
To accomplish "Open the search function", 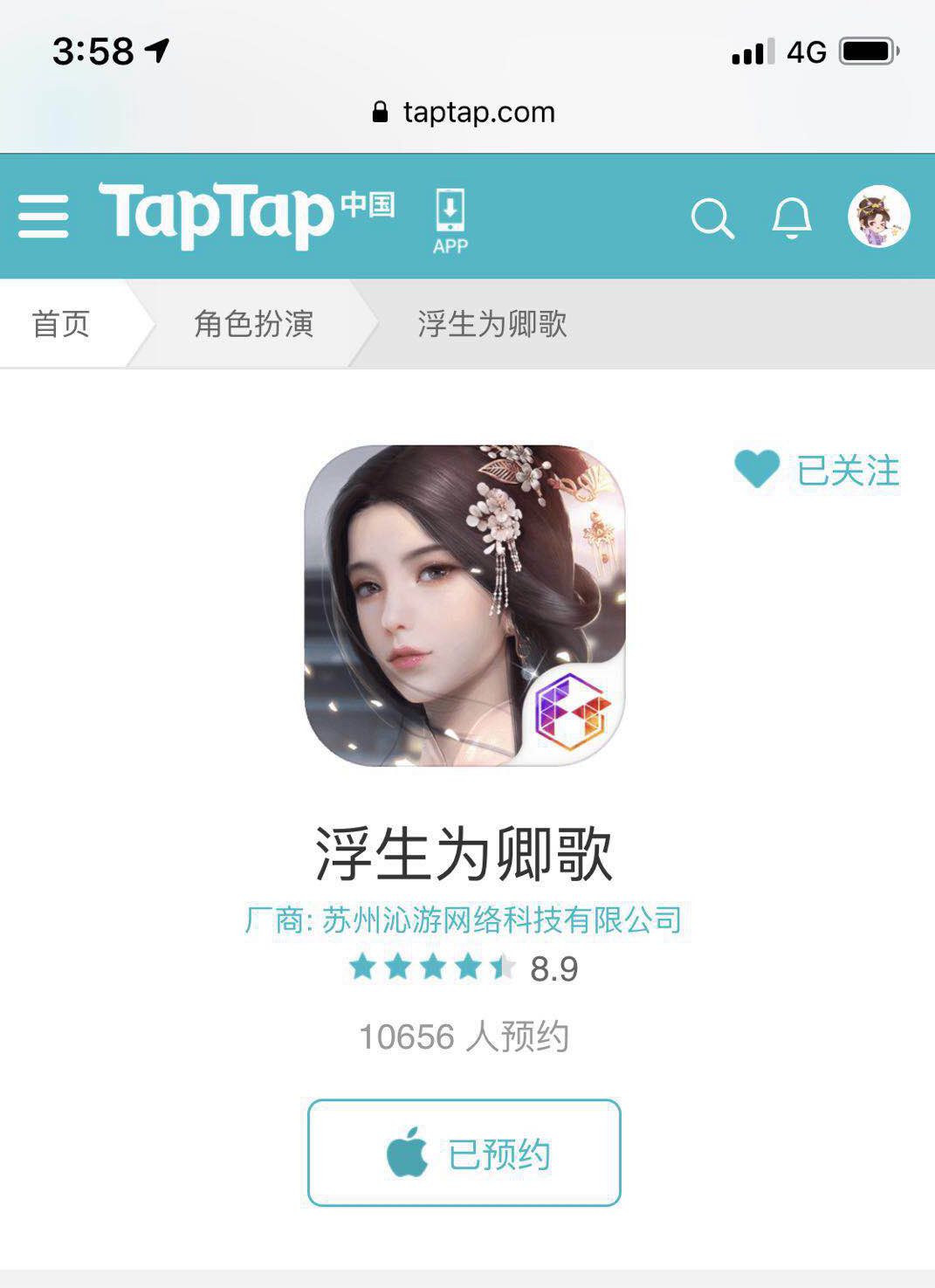I will [x=715, y=217].
